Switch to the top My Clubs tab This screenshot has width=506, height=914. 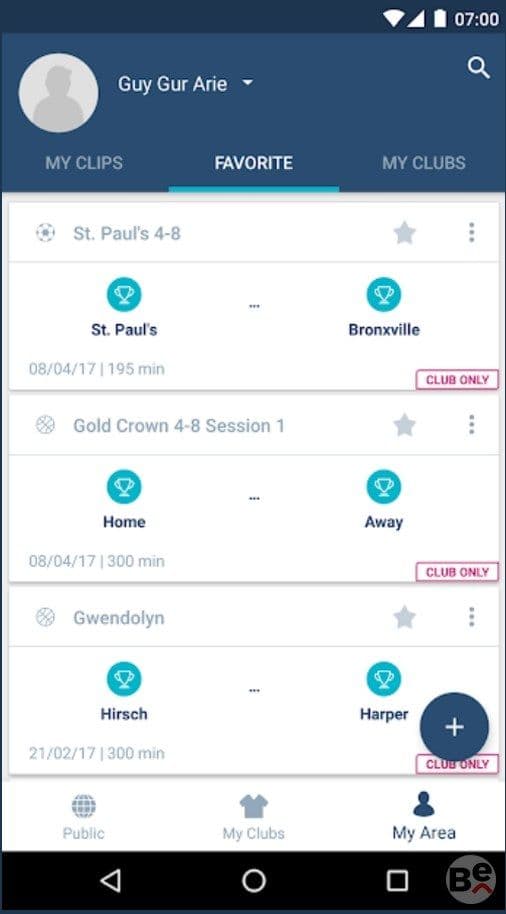coord(424,163)
